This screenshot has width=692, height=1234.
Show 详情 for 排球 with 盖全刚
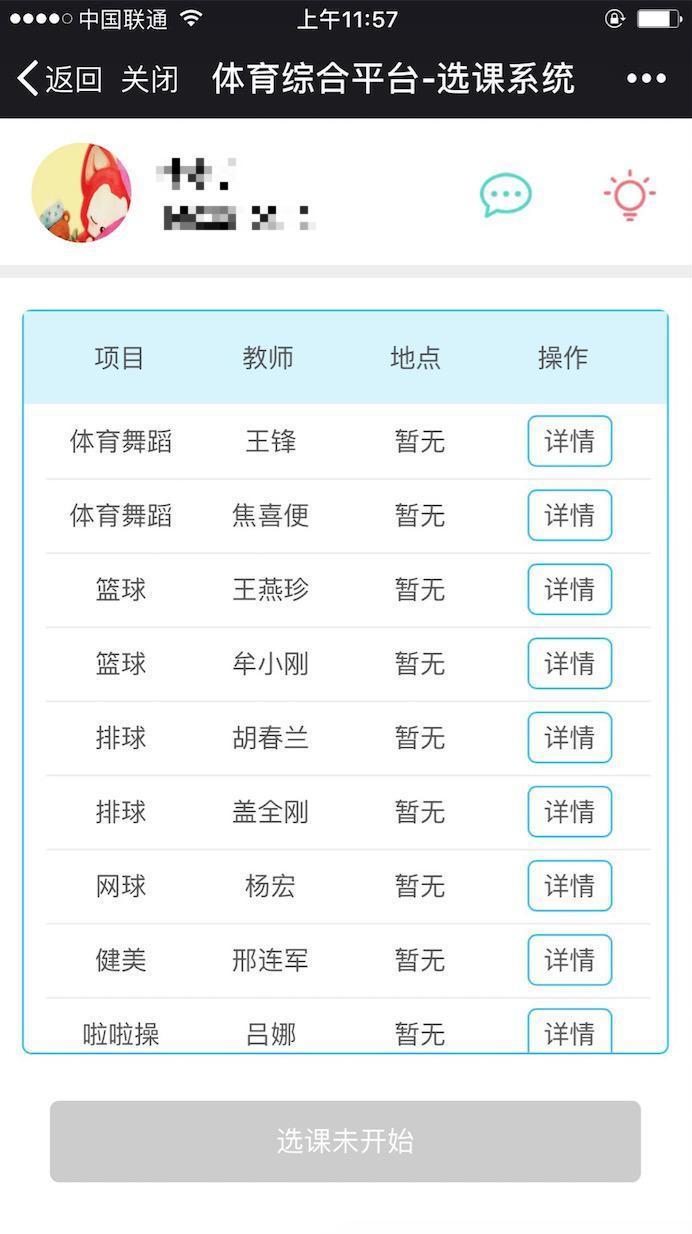coord(569,811)
